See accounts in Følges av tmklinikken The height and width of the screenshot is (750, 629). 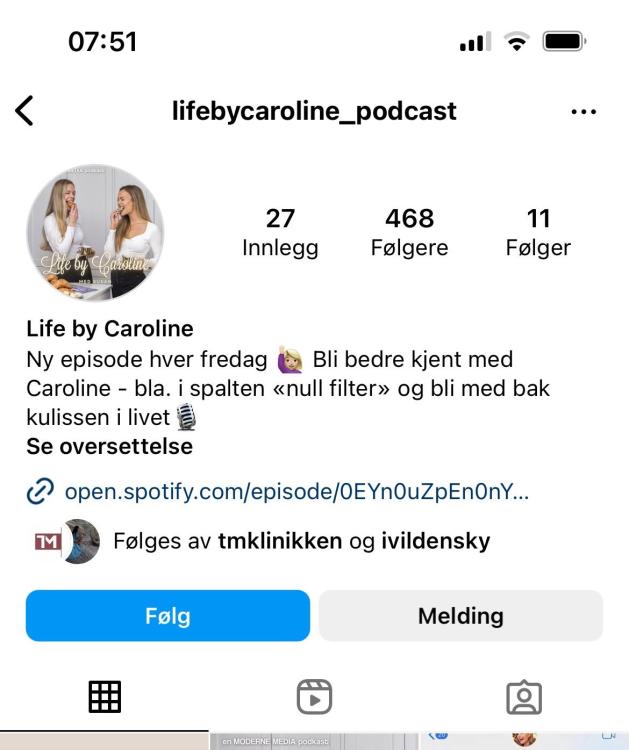point(301,542)
